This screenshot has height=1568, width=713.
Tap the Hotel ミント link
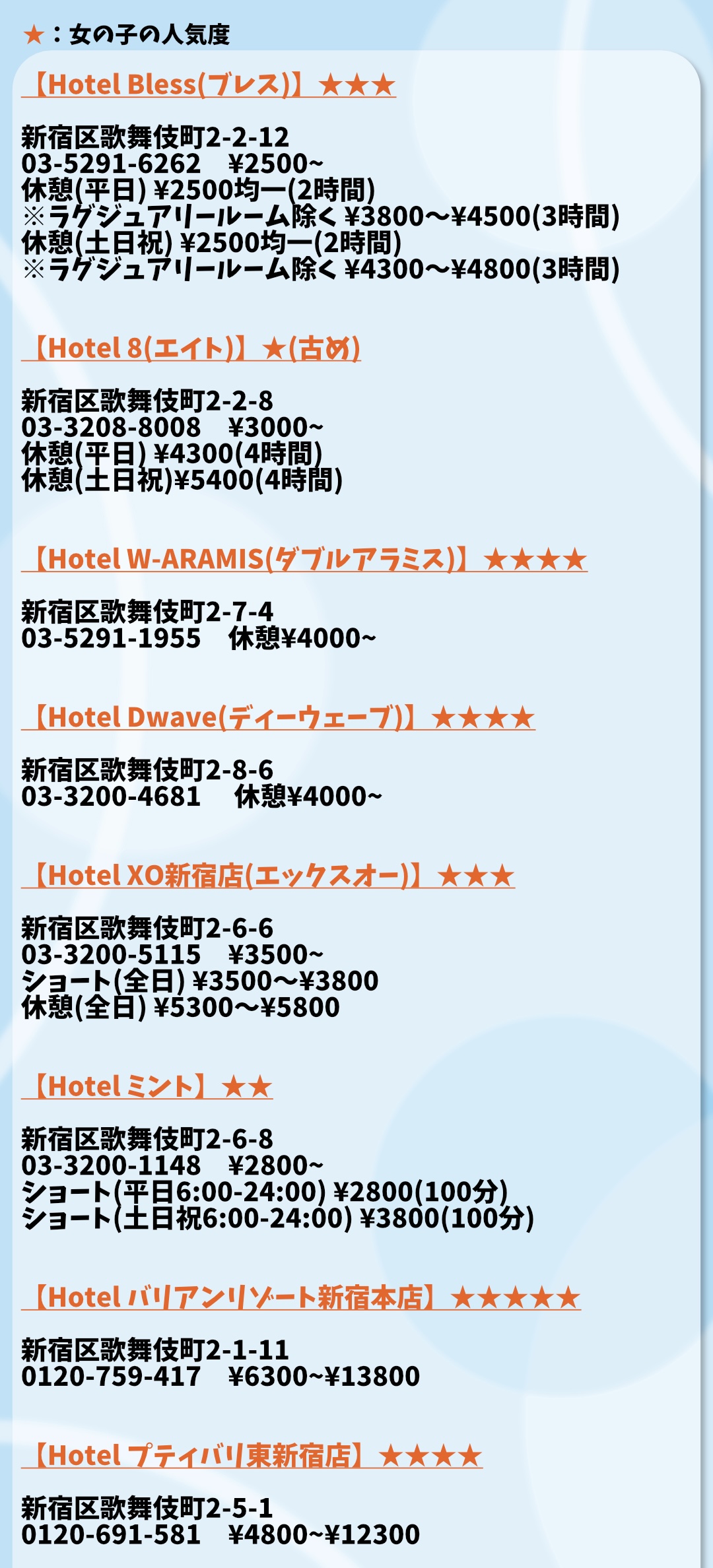147,1086
